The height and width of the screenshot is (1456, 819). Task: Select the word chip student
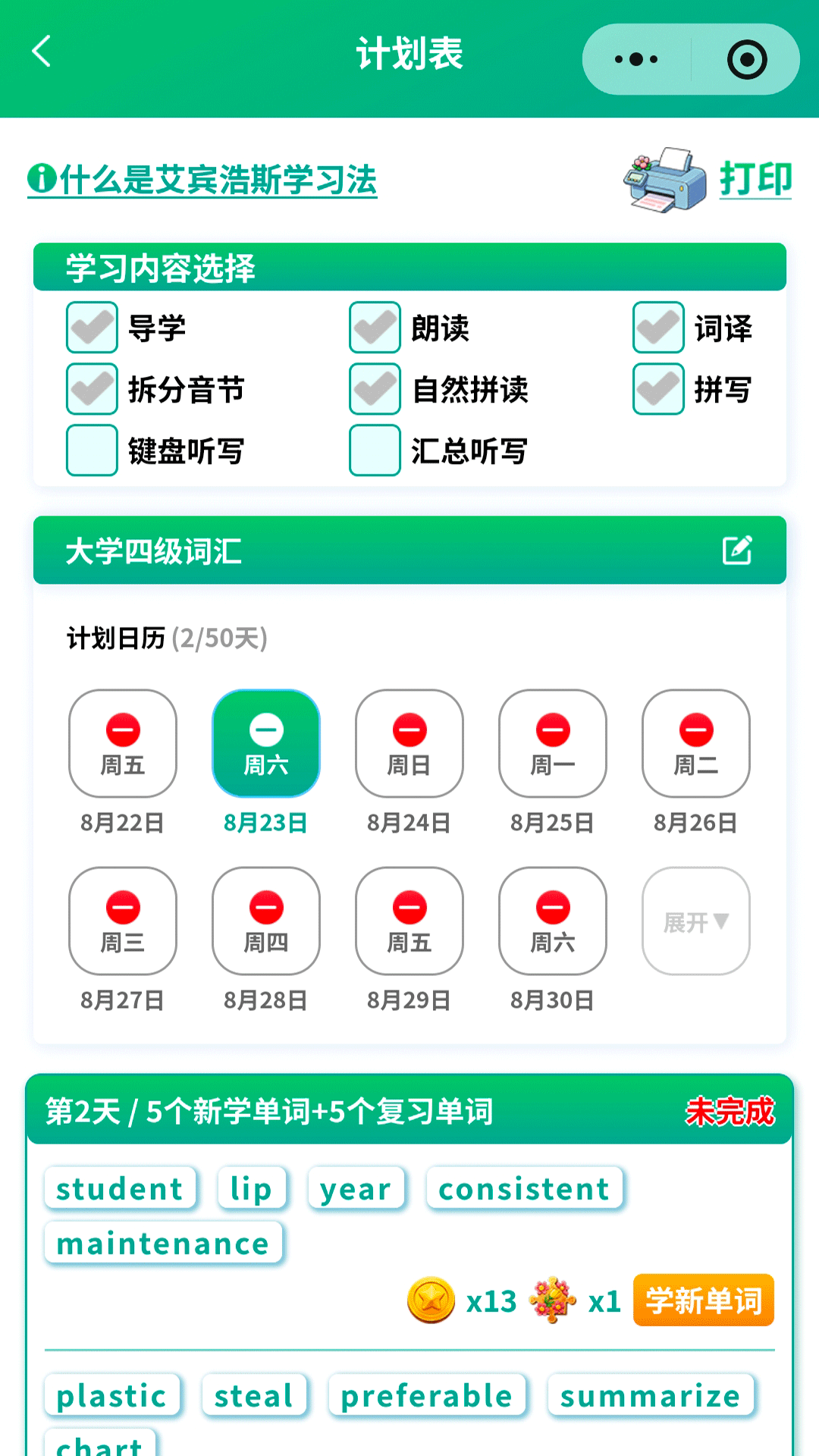121,1188
